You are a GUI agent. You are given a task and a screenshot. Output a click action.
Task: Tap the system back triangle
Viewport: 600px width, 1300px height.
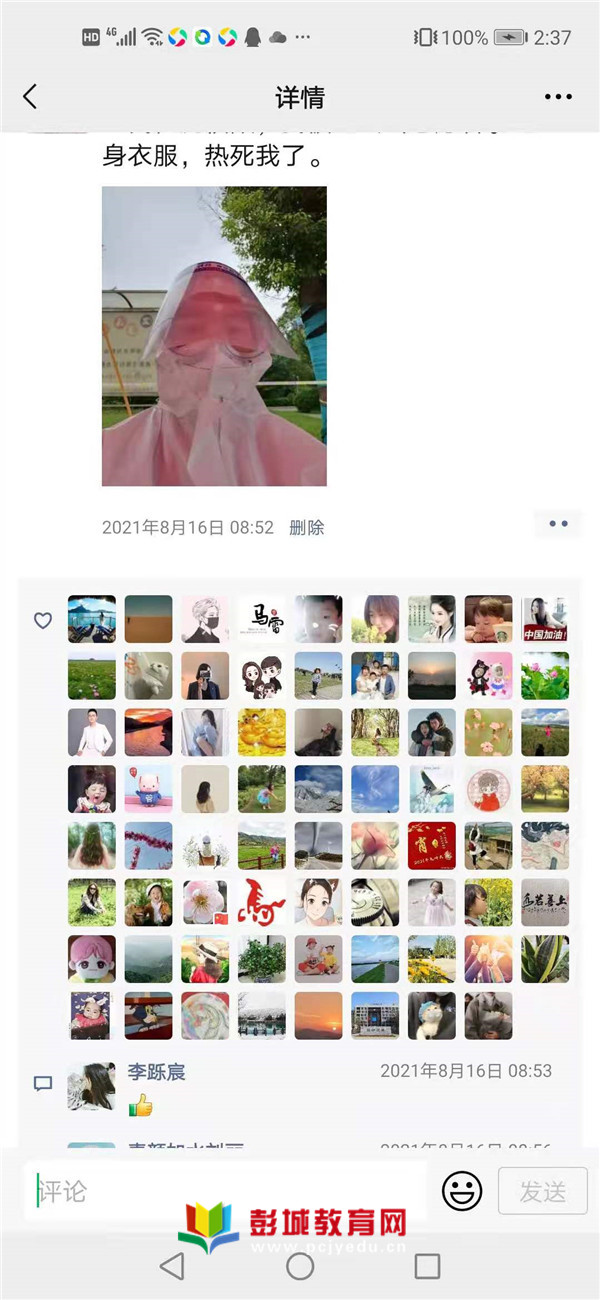click(172, 1266)
